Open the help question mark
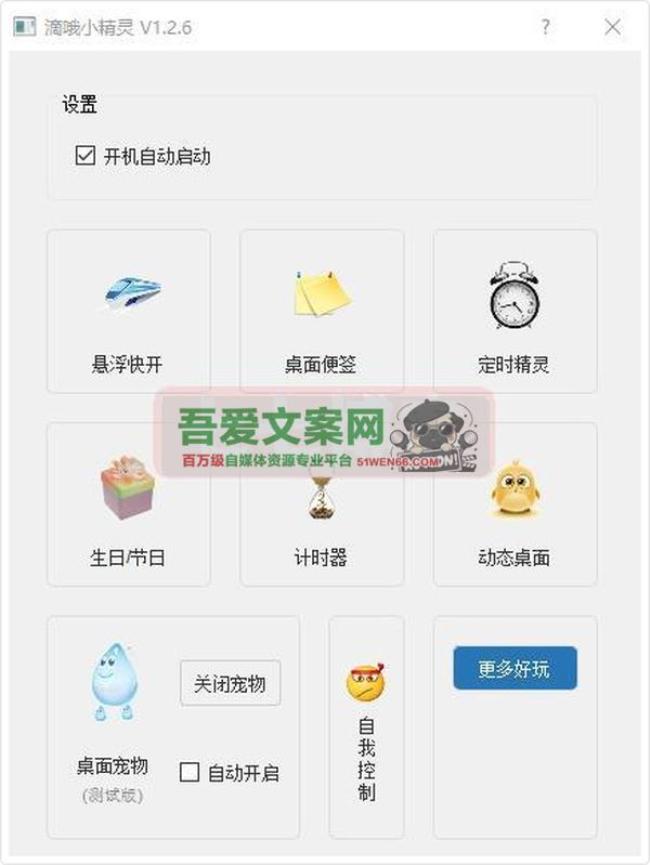Image resolution: width=650 pixels, height=865 pixels. click(545, 28)
